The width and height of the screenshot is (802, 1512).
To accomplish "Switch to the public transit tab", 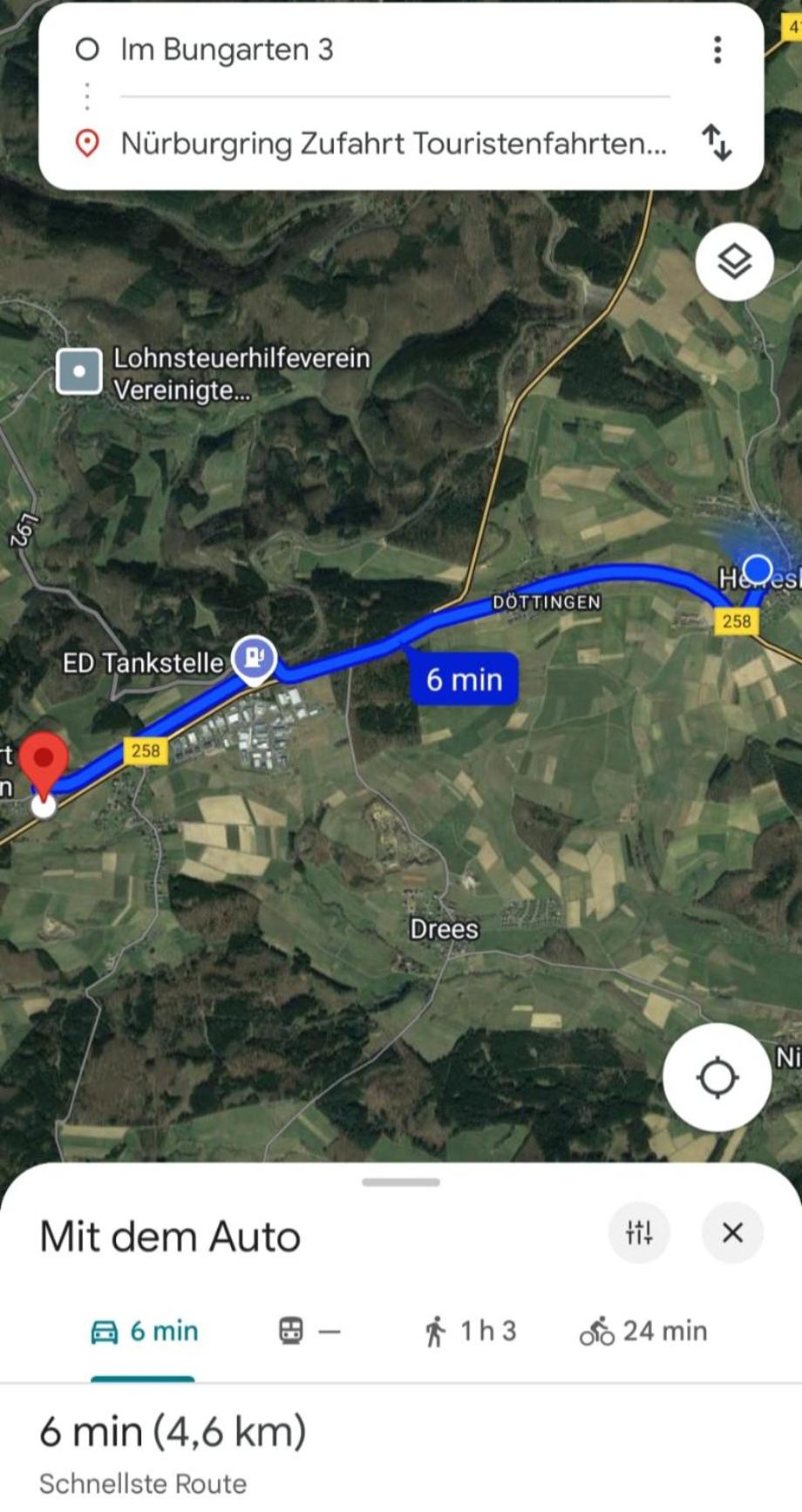I will pos(309,1332).
